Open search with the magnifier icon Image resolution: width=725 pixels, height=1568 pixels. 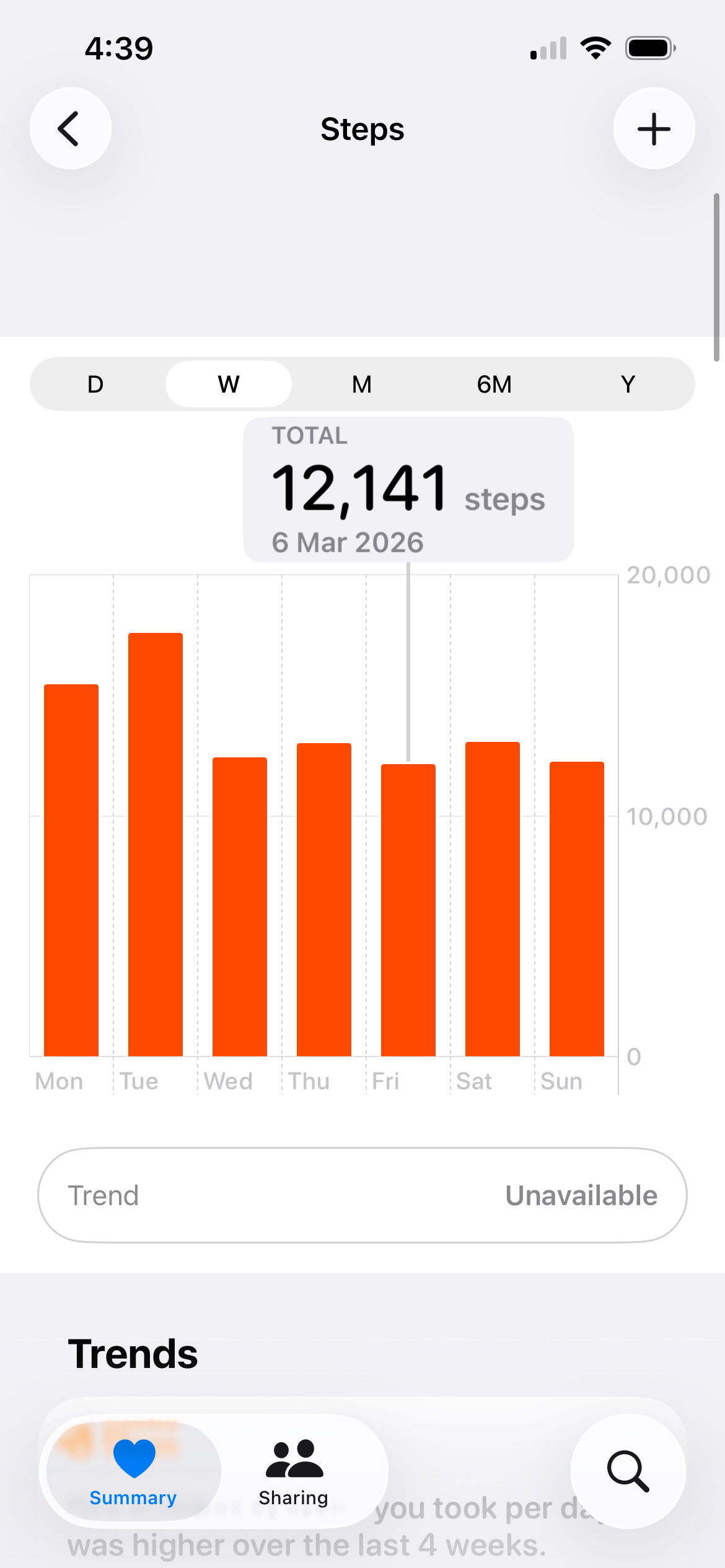(x=628, y=1471)
